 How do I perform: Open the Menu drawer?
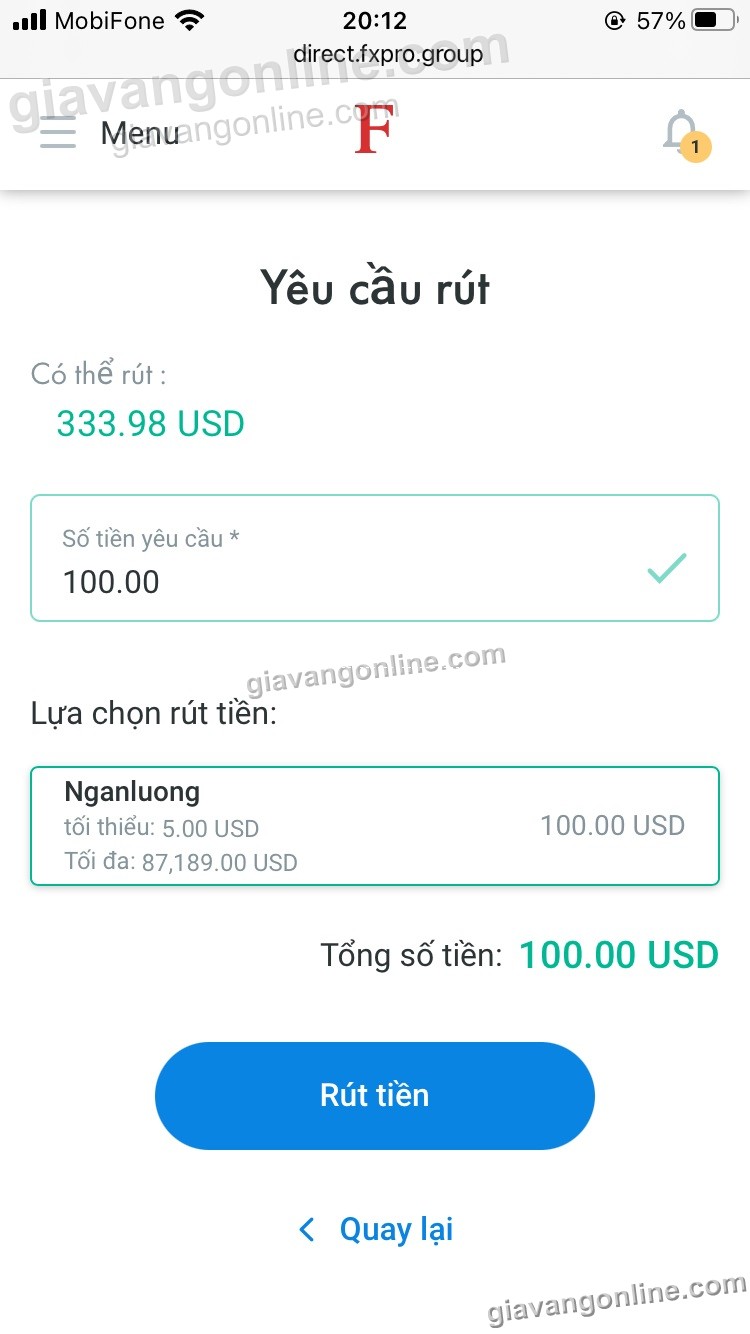coord(108,133)
